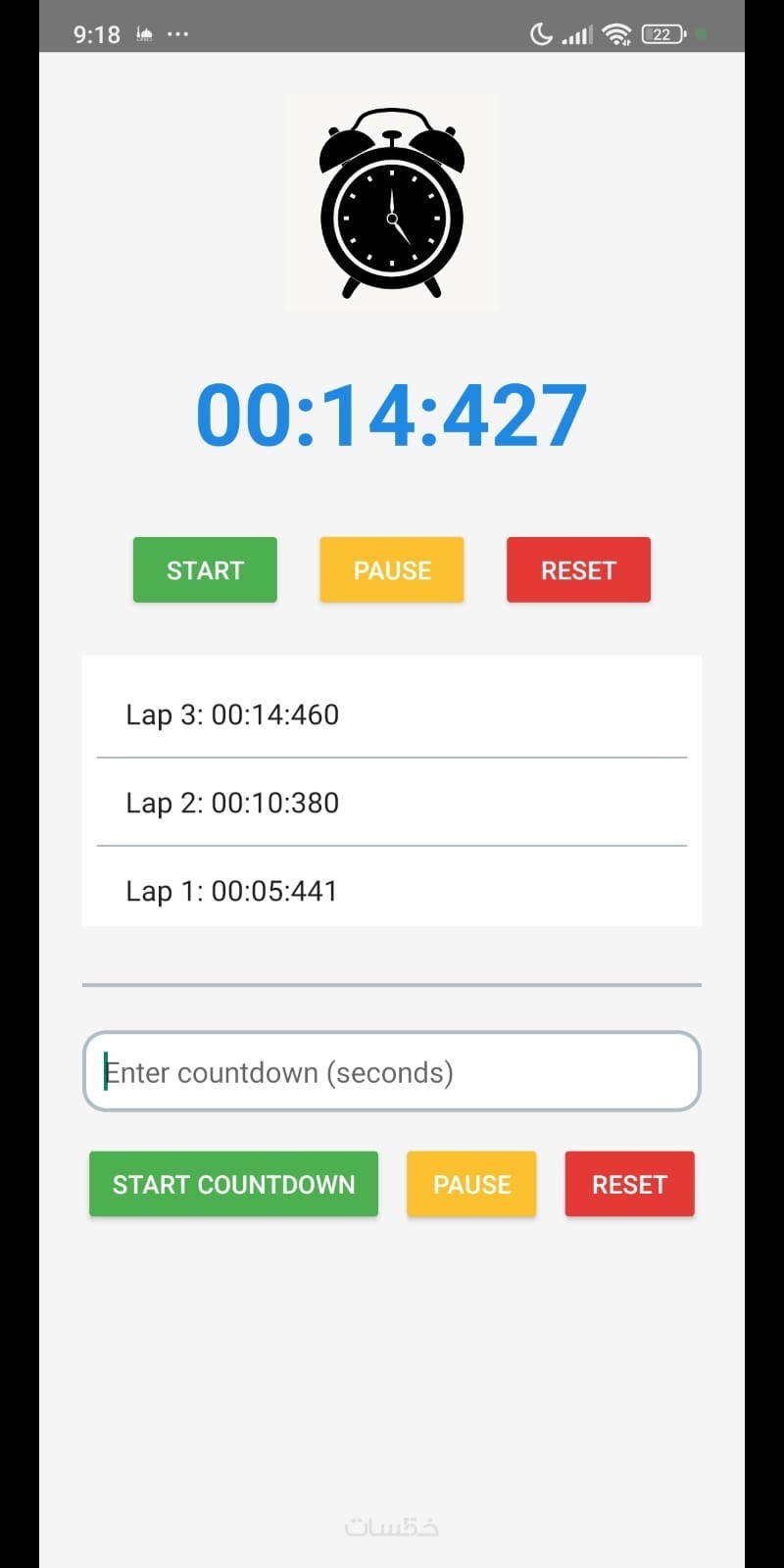Pause the running stopwatch
The image size is (784, 1568).
[x=392, y=569]
